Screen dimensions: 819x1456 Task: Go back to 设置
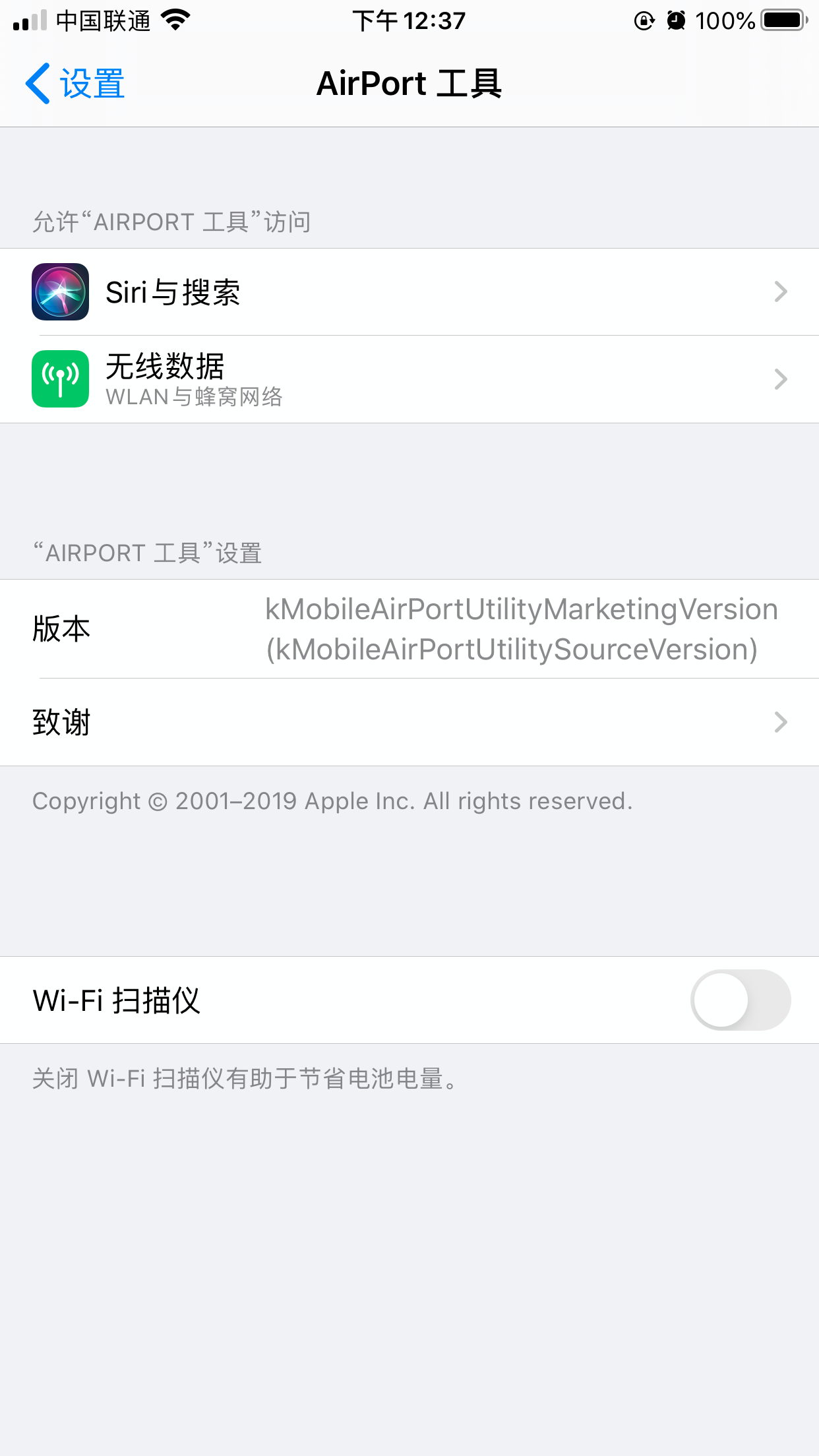(x=75, y=84)
